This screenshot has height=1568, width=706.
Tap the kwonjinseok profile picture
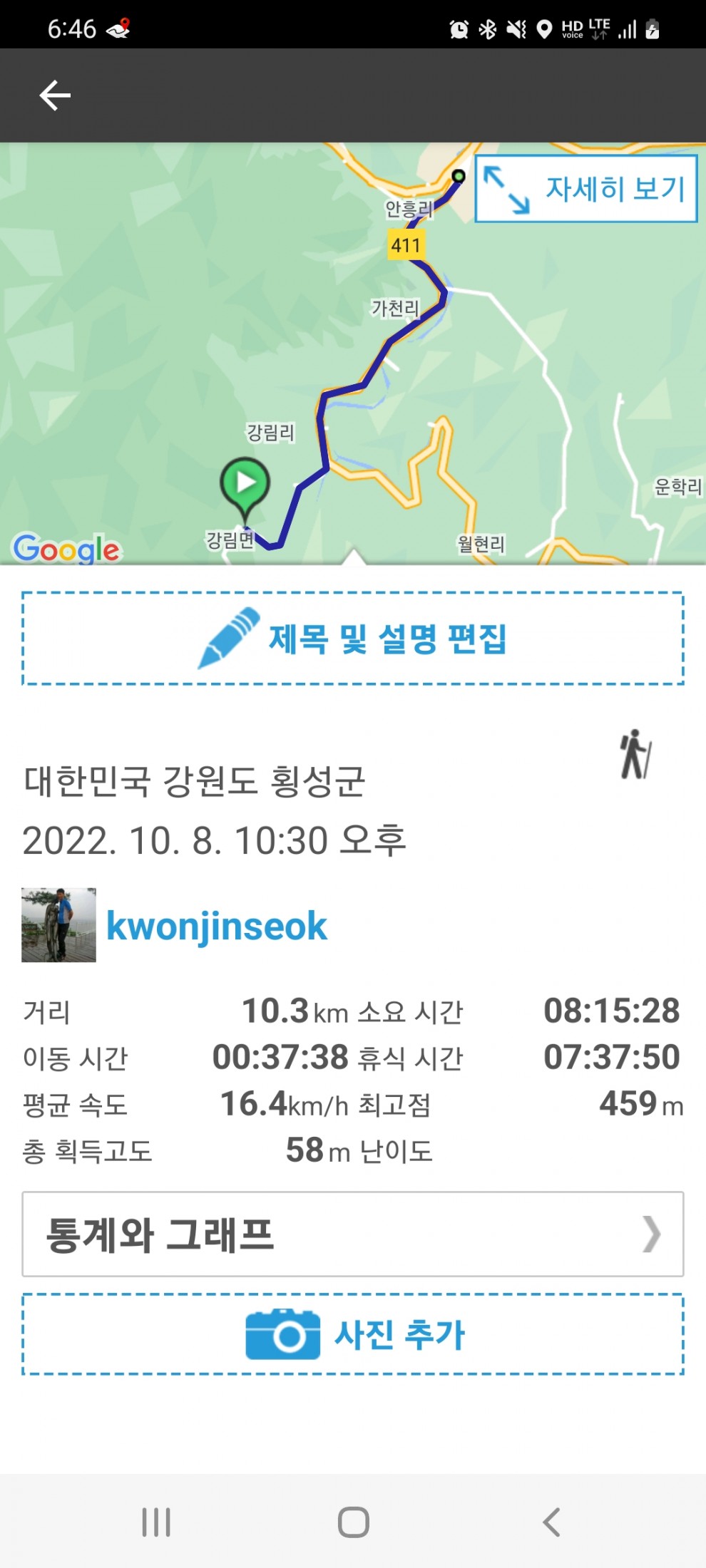click(58, 924)
